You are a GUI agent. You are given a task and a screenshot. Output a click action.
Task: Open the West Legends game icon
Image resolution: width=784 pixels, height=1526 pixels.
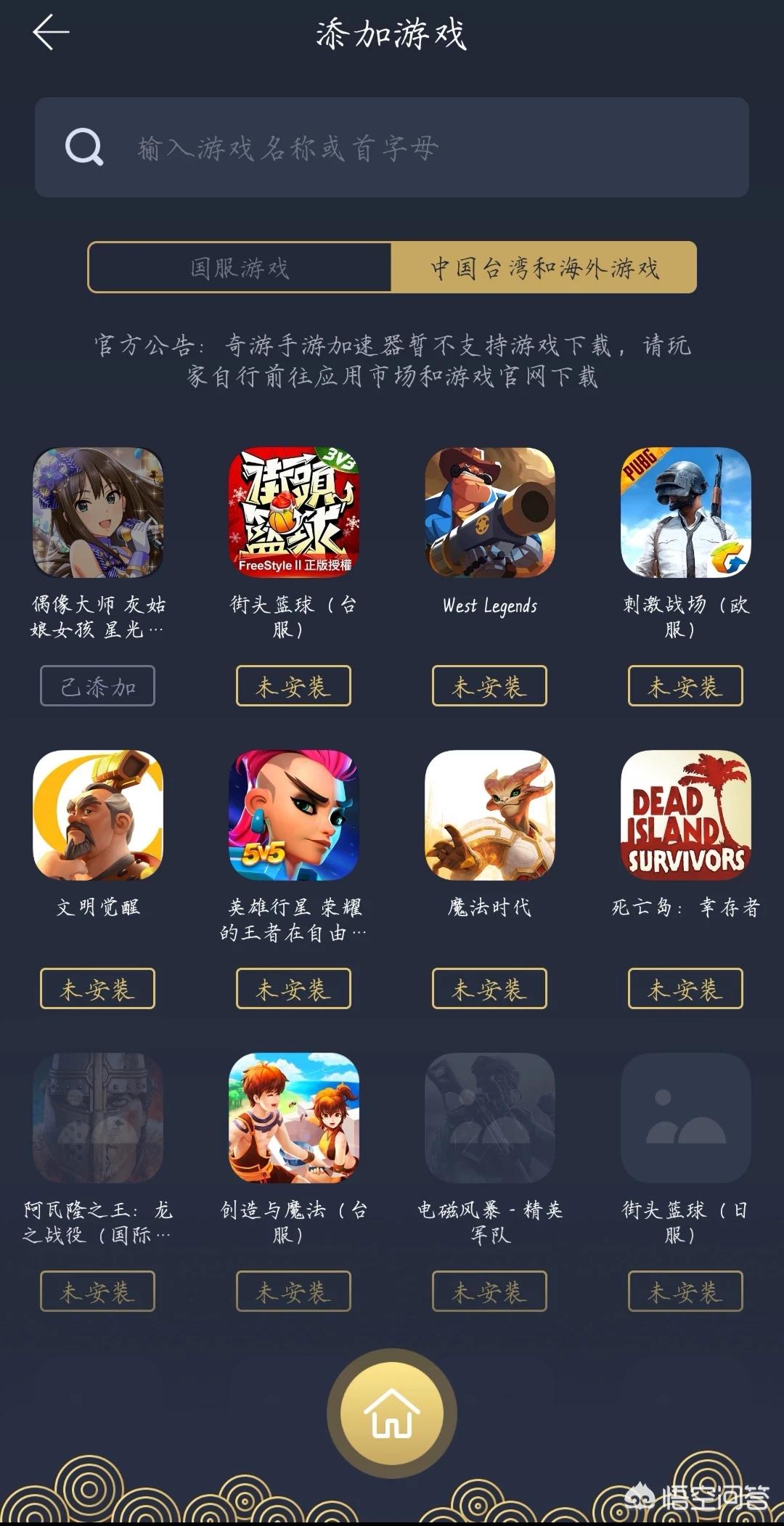490,513
